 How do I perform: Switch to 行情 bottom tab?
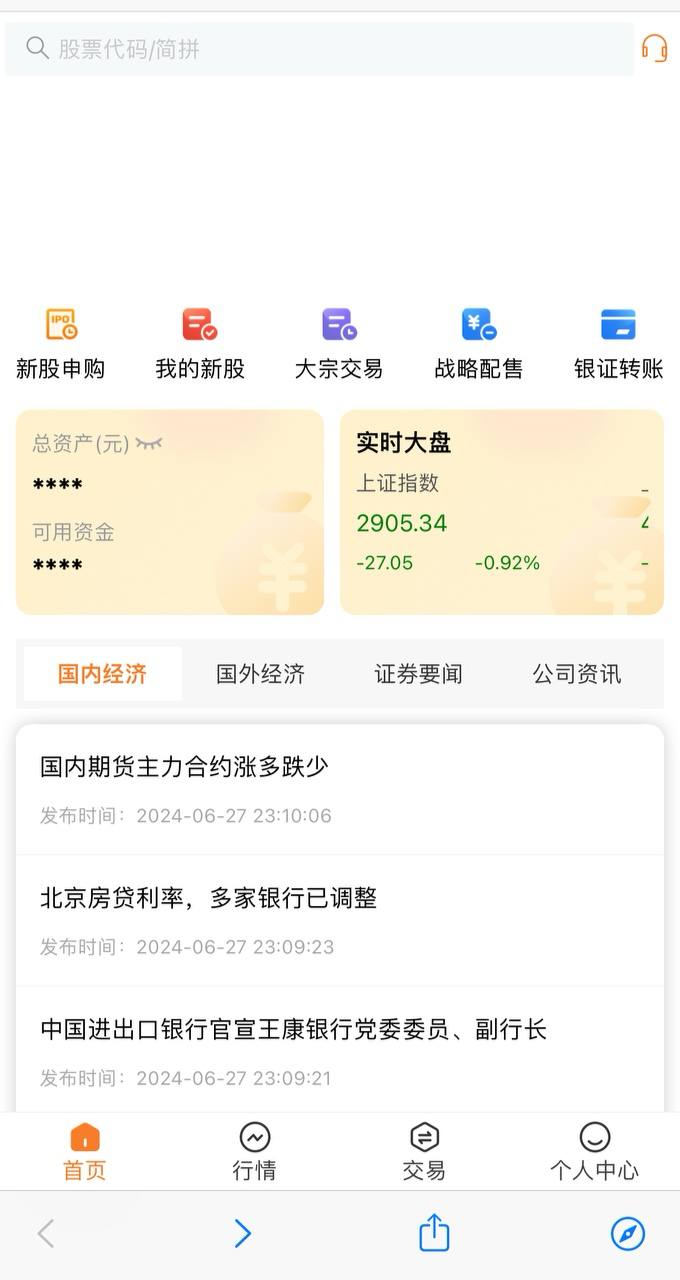[x=254, y=1151]
